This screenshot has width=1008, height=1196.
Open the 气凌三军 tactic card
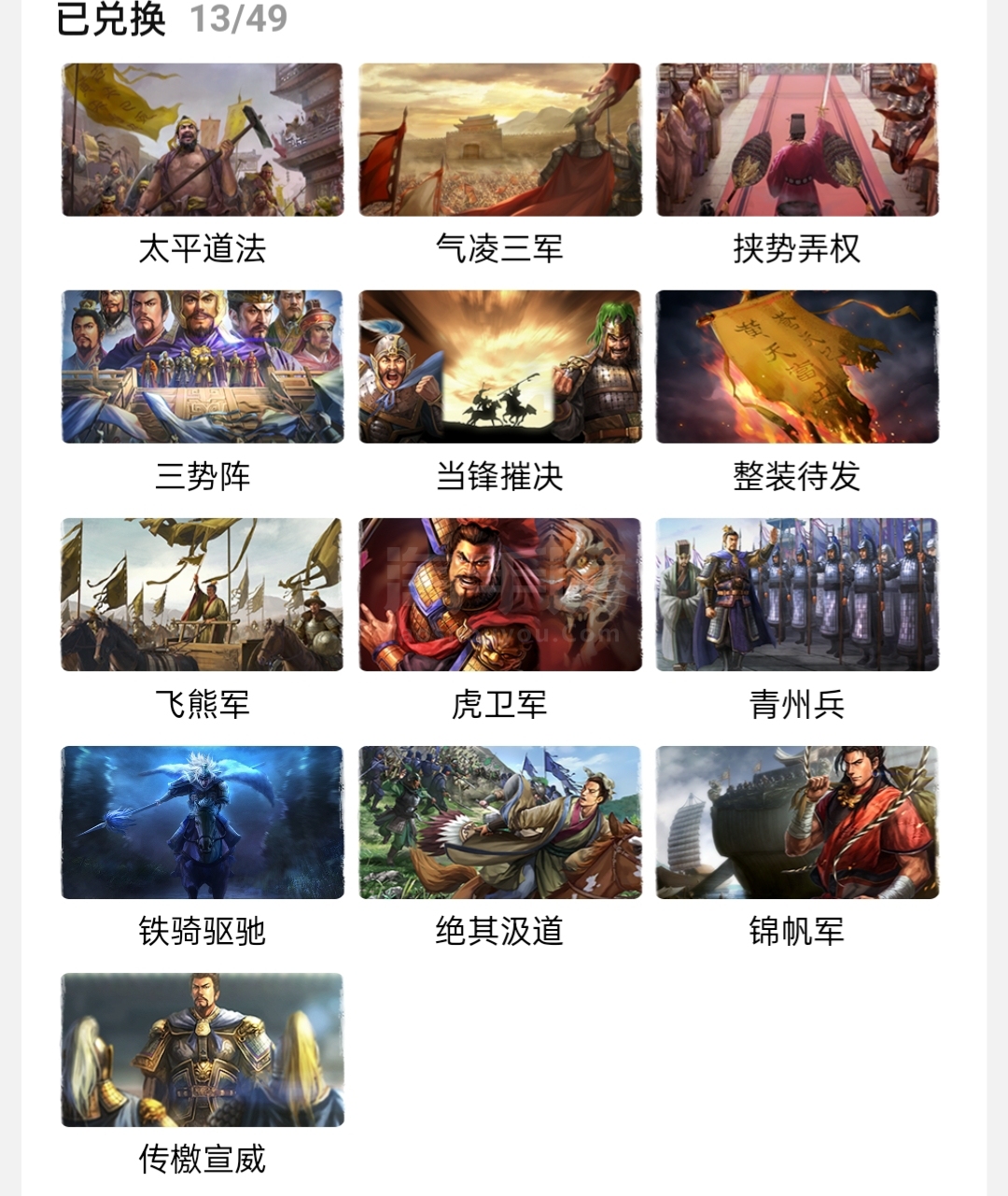(x=500, y=140)
